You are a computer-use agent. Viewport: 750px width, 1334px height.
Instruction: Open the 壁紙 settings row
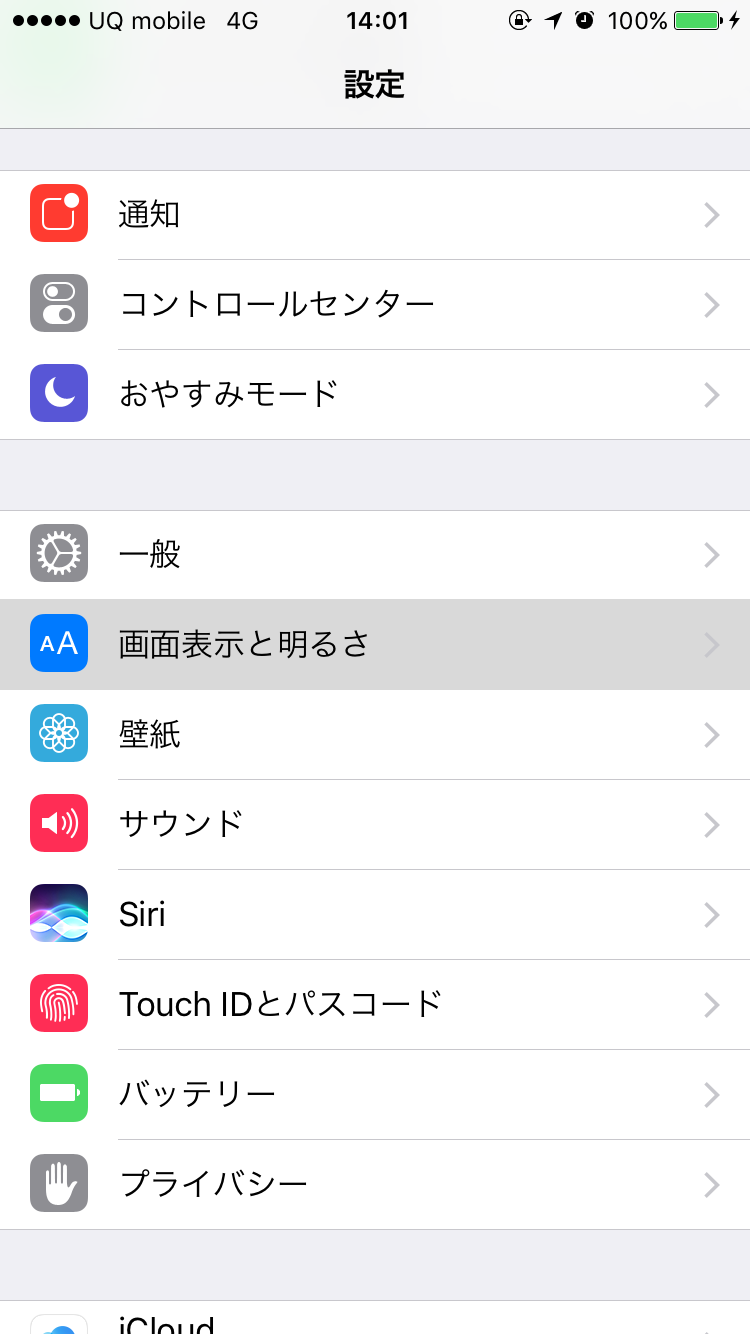(375, 733)
